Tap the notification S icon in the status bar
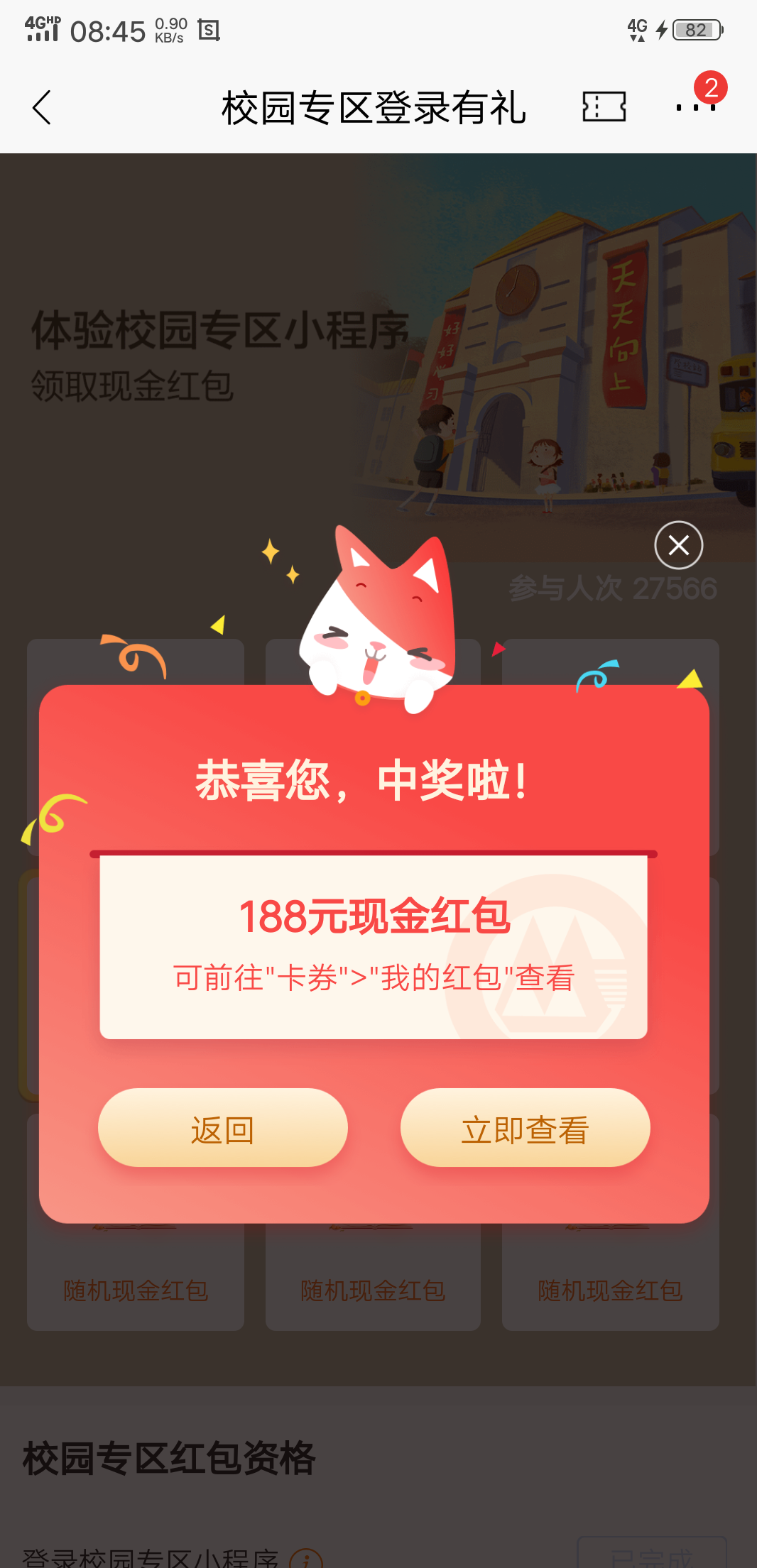Viewport: 757px width, 1568px height. (207, 29)
